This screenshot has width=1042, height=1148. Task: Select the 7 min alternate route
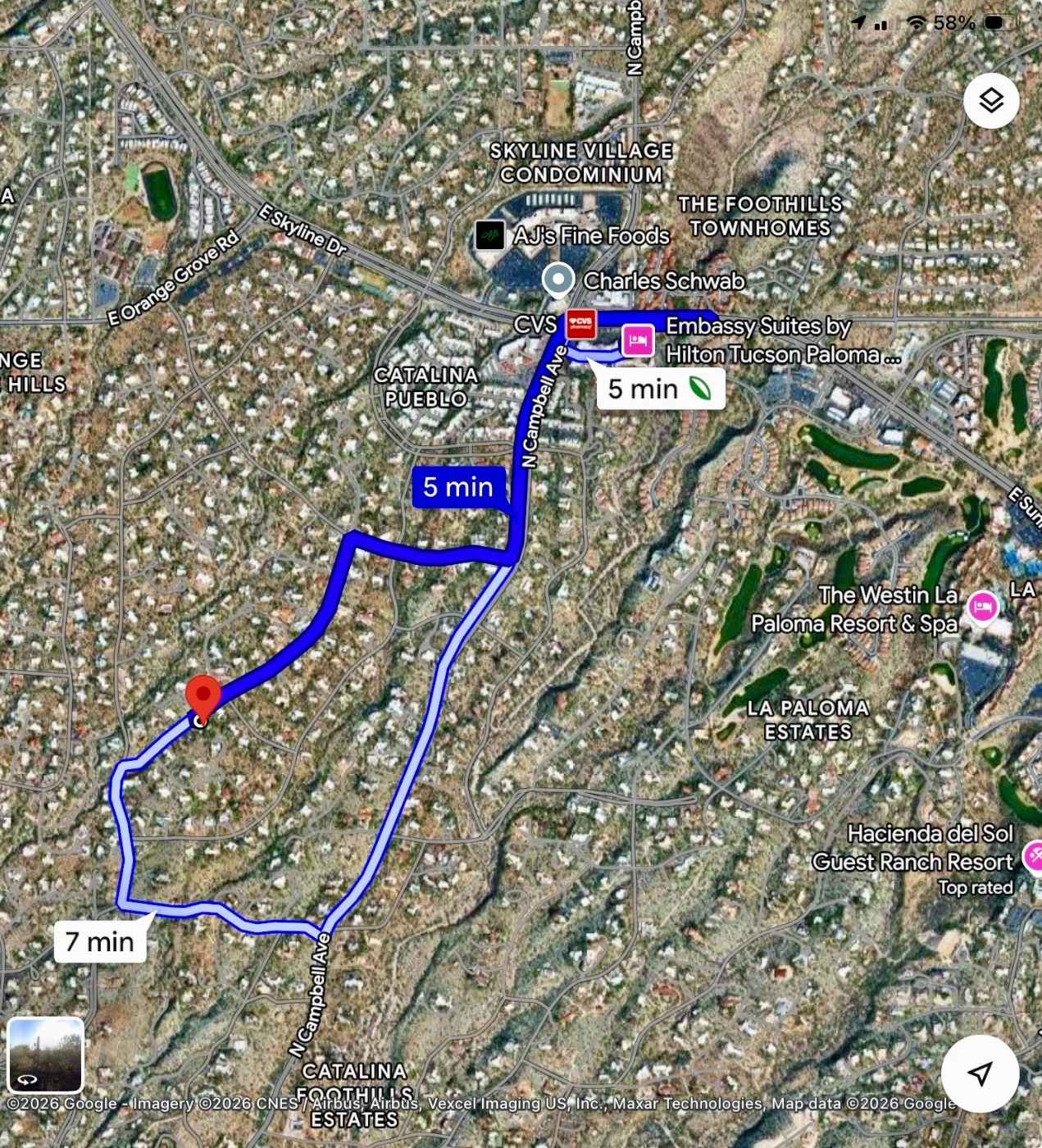click(100, 942)
